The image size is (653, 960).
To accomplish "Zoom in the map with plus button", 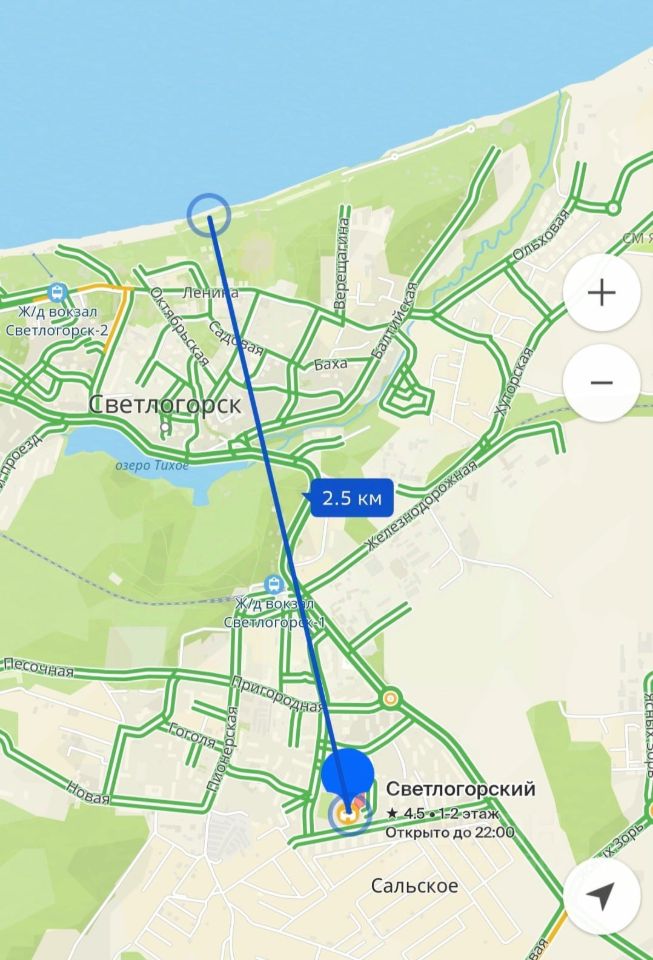I will pos(601,293).
